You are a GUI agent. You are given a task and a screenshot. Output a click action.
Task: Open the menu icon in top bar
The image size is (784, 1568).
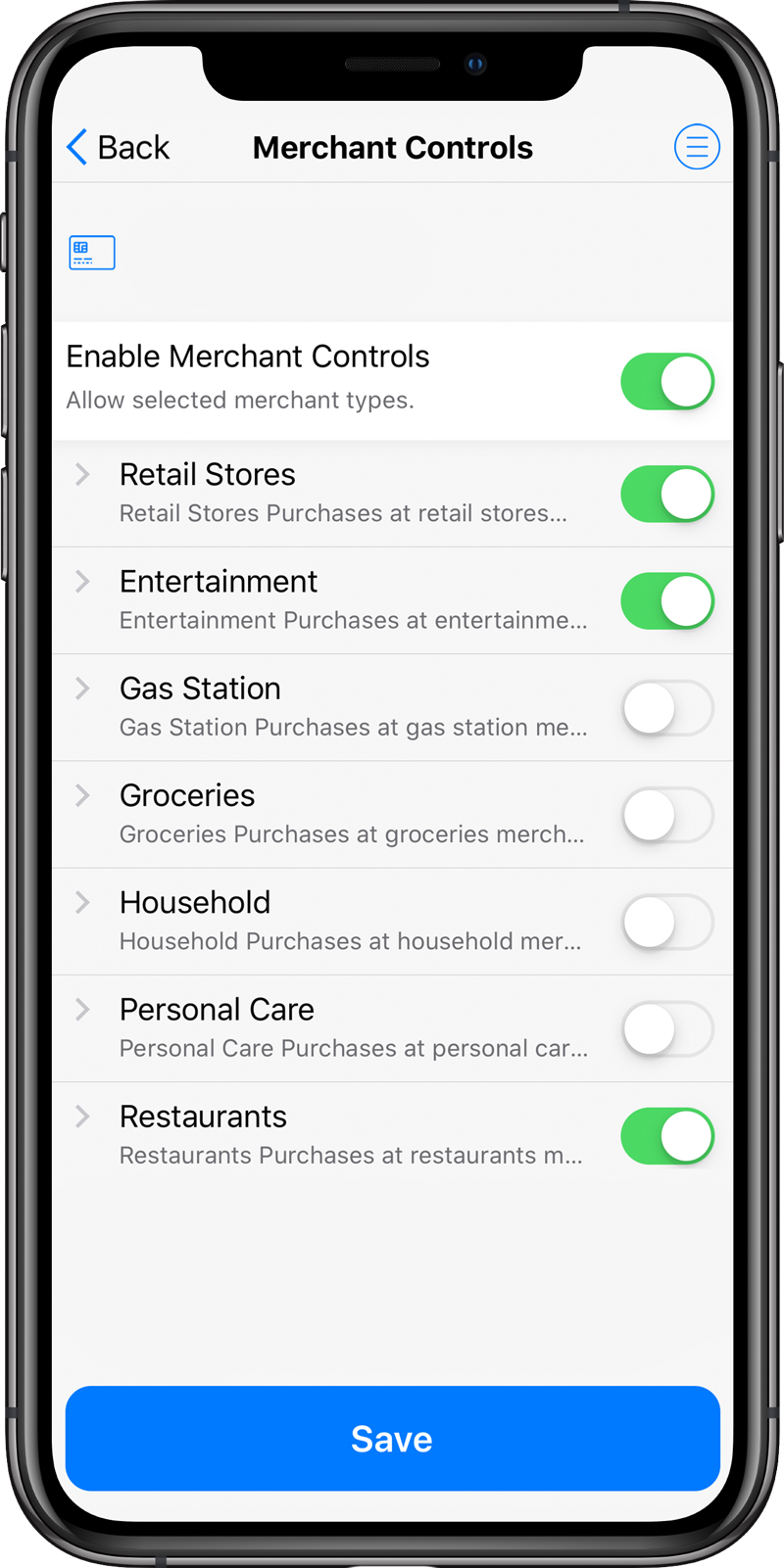click(697, 147)
